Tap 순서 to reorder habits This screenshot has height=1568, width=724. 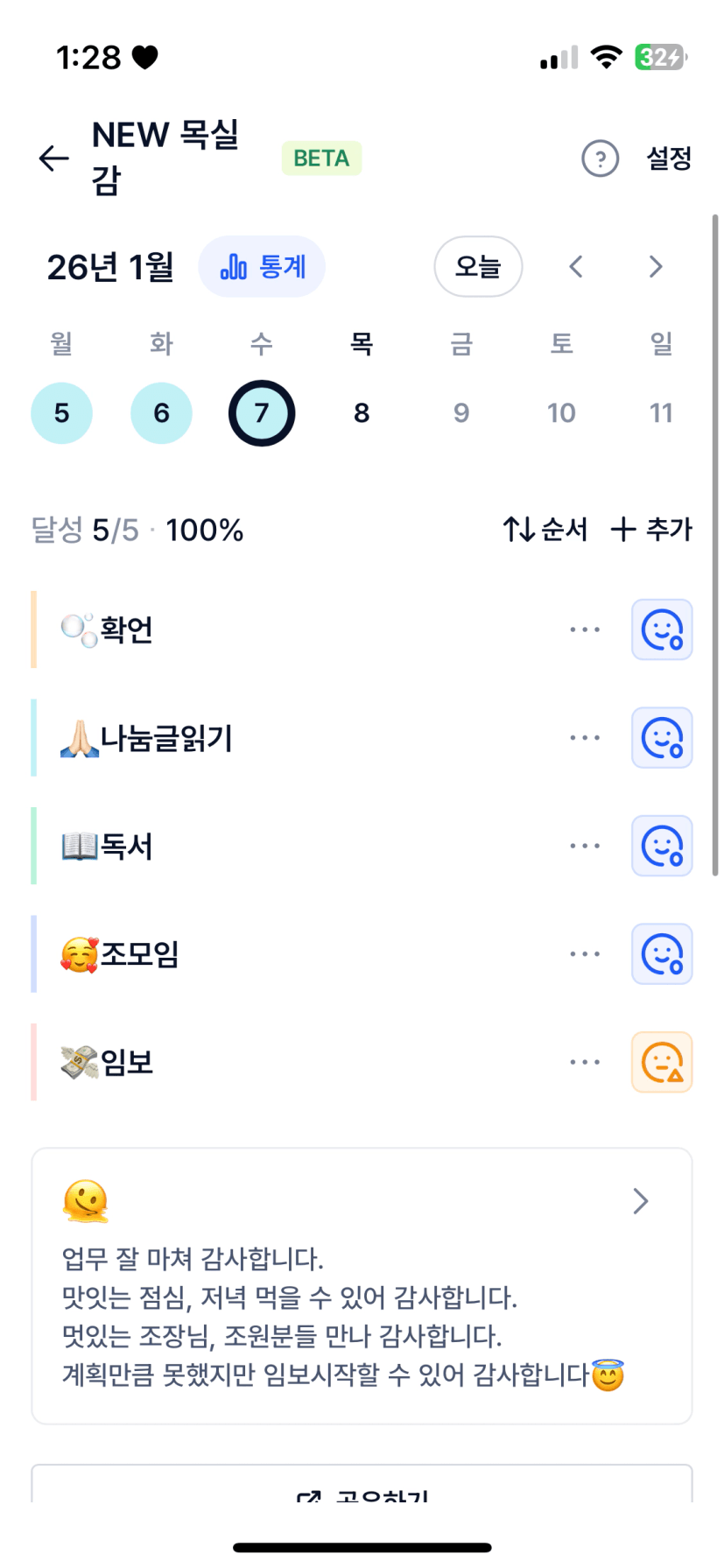[x=545, y=529]
